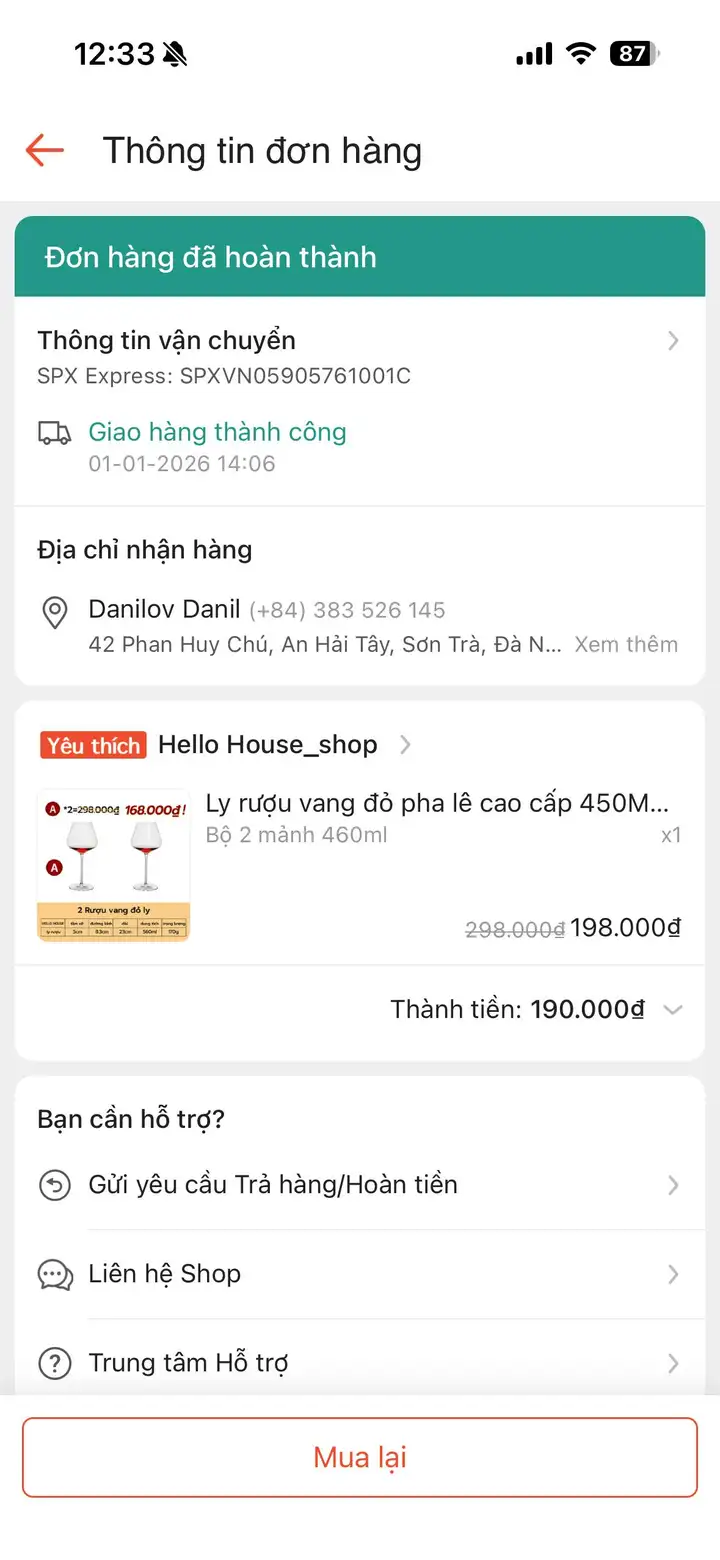Viewport: 720px width, 1560px height.
Task: Select Liên hệ Shop to chat
Action: (360, 1274)
